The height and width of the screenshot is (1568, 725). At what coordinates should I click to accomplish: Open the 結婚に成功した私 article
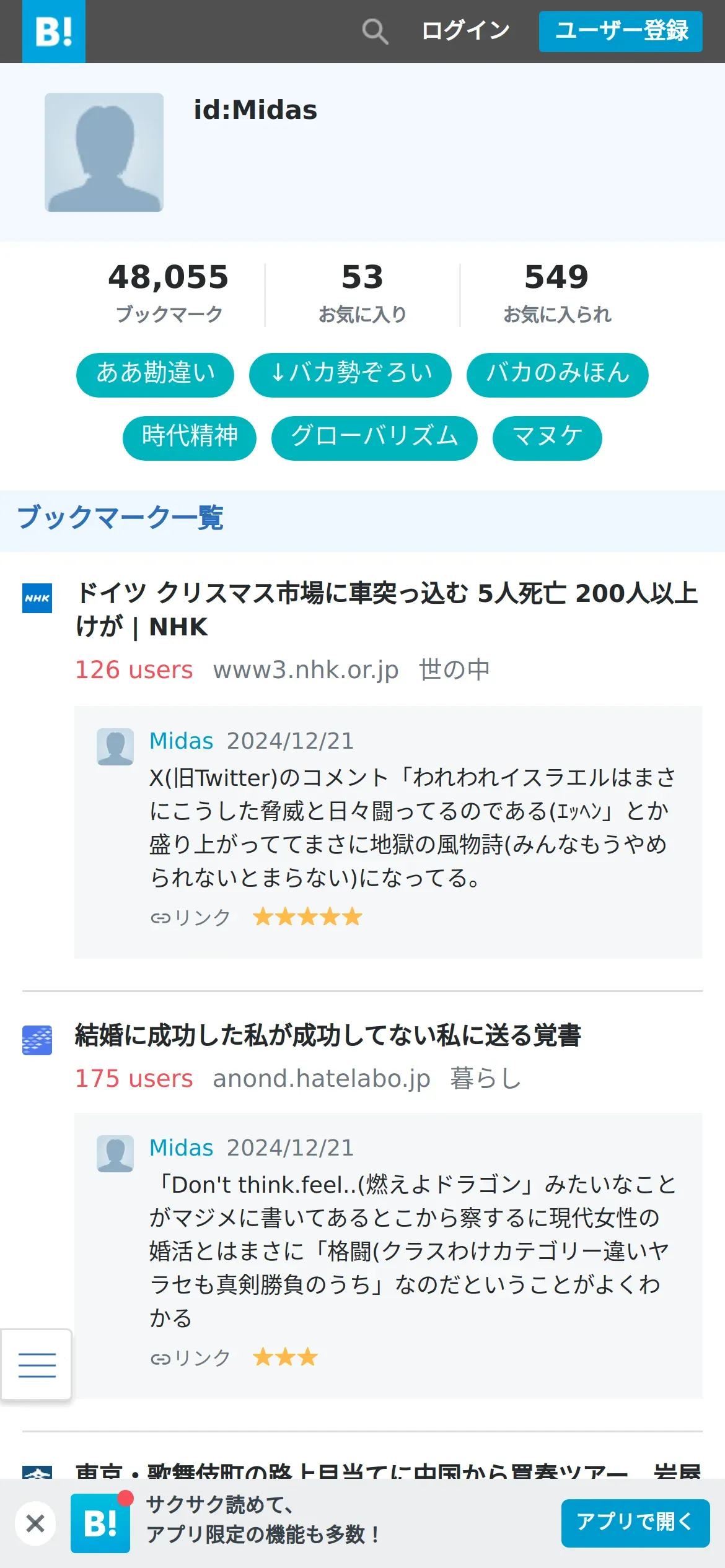coord(328,1035)
